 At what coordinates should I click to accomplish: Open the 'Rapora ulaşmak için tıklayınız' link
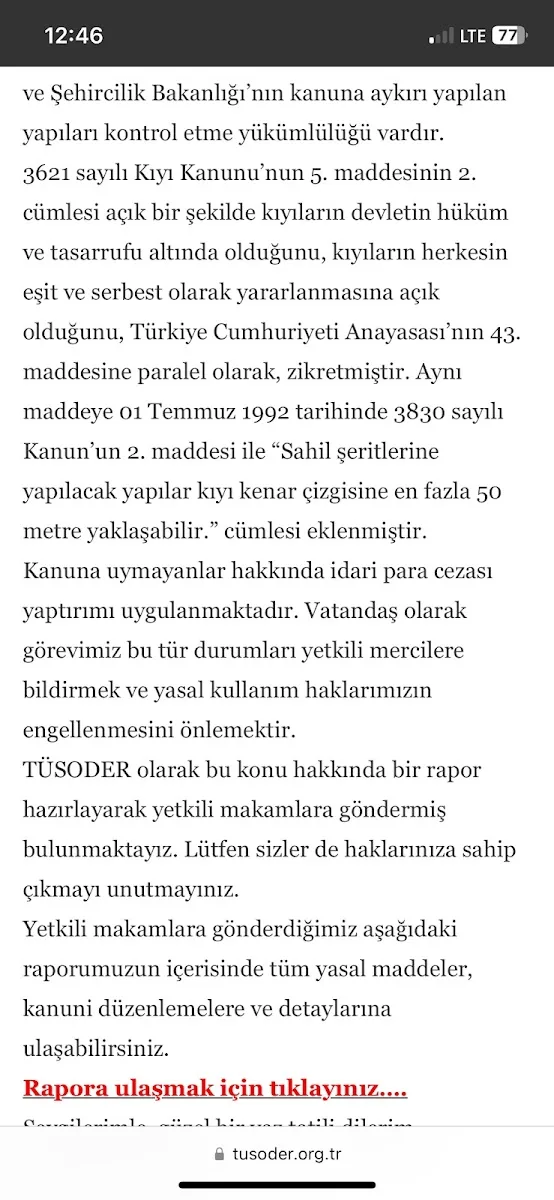point(215,1088)
